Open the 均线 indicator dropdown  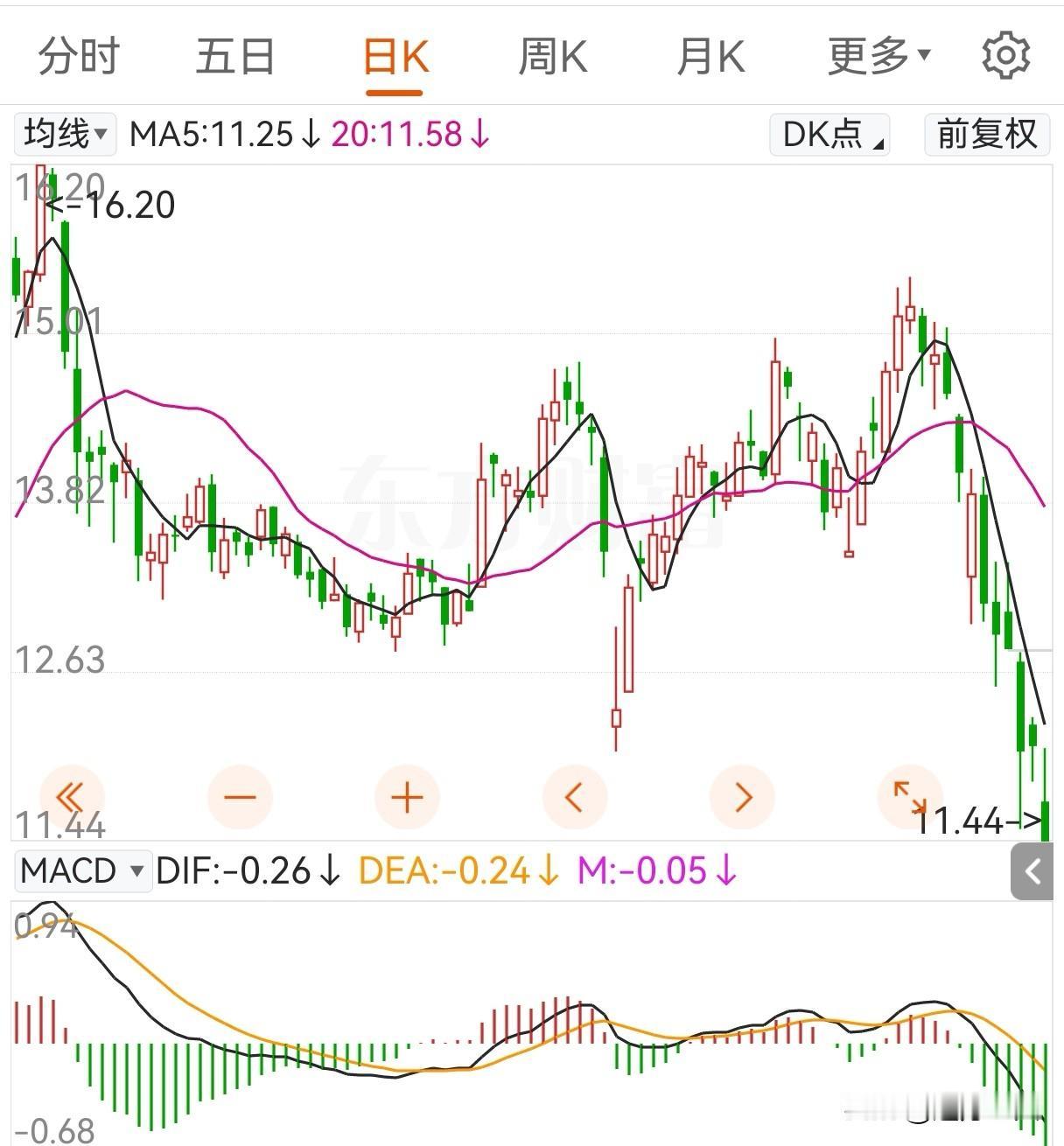click(x=66, y=134)
